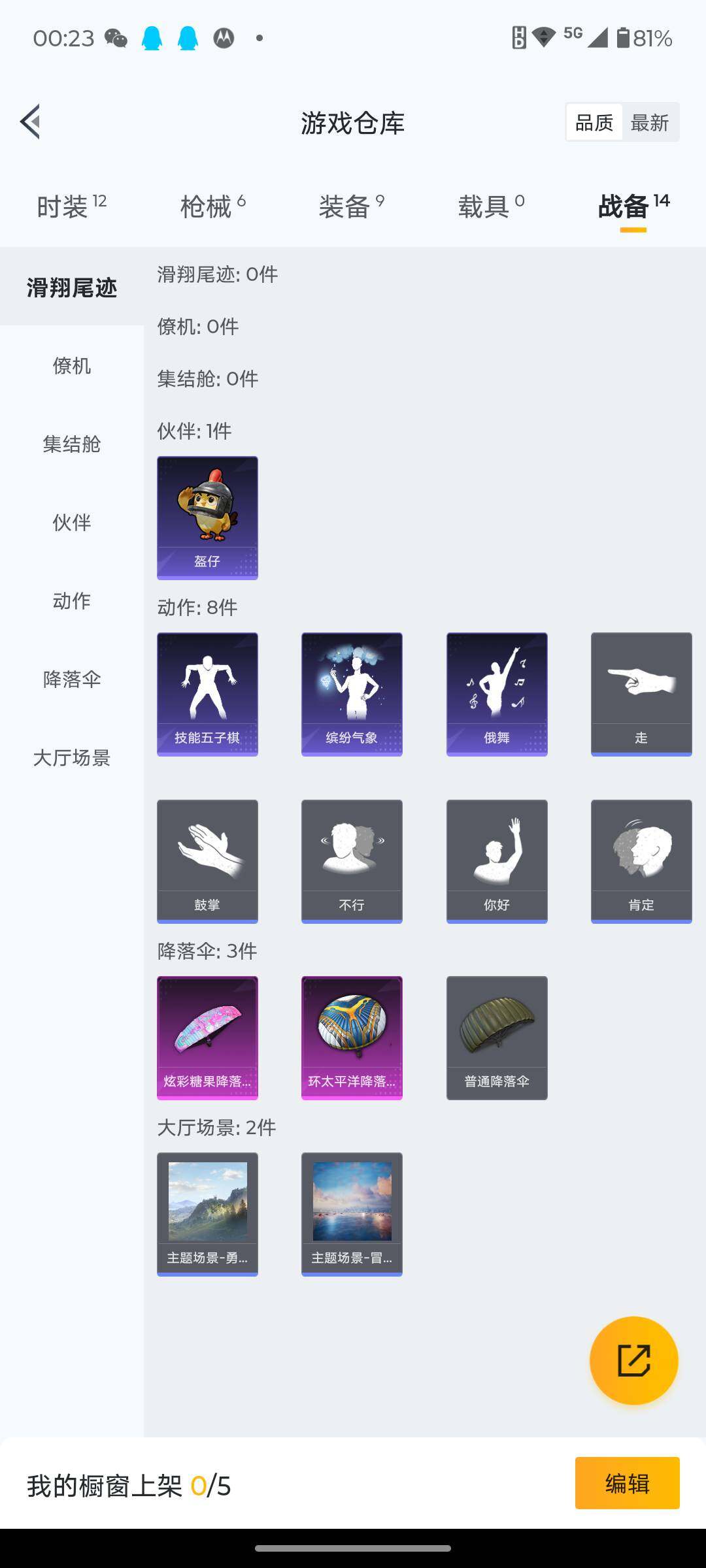
Task: Tap the 编辑 button
Action: [627, 1483]
